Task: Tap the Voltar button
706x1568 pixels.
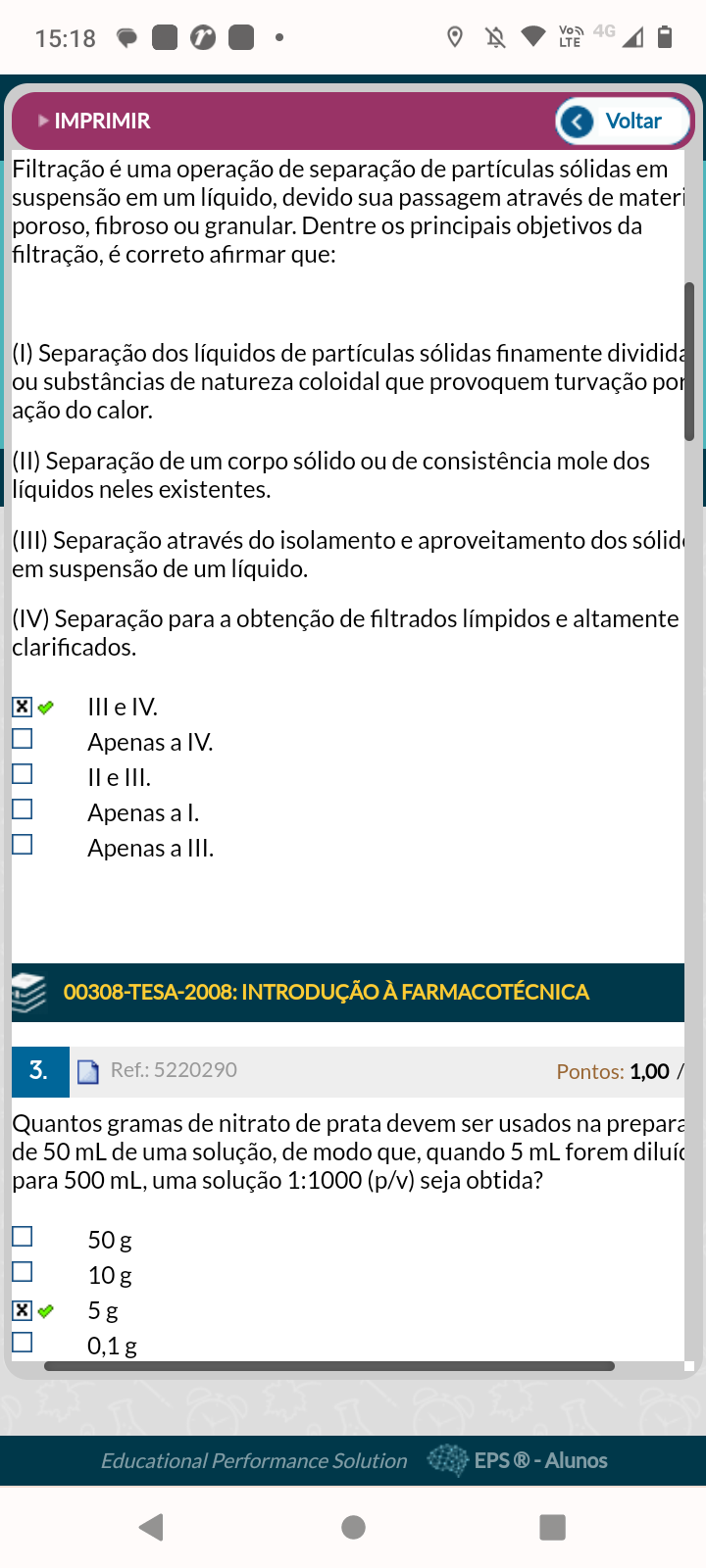Action: [623, 122]
